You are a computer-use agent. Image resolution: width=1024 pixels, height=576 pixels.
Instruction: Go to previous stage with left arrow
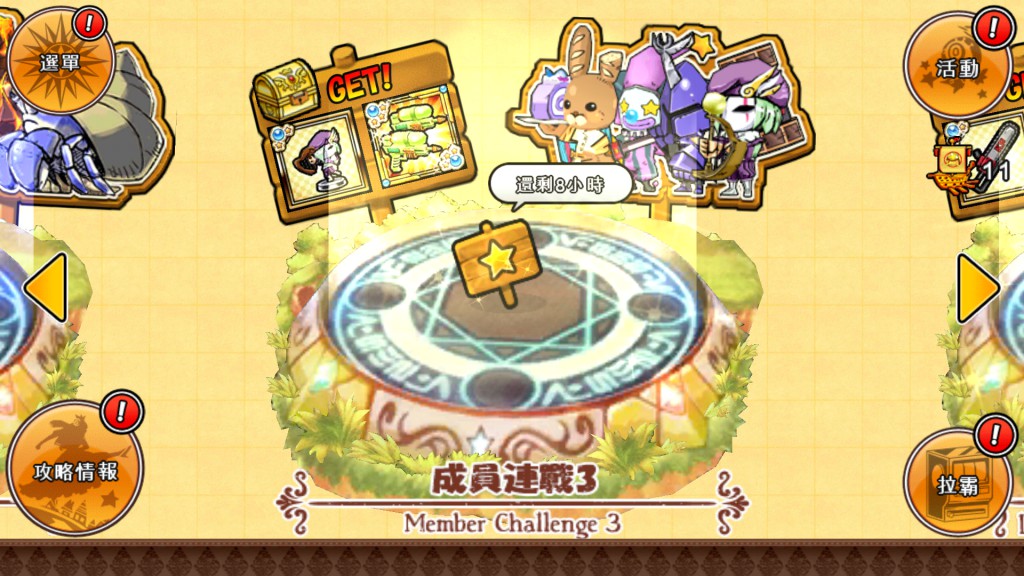click(45, 288)
